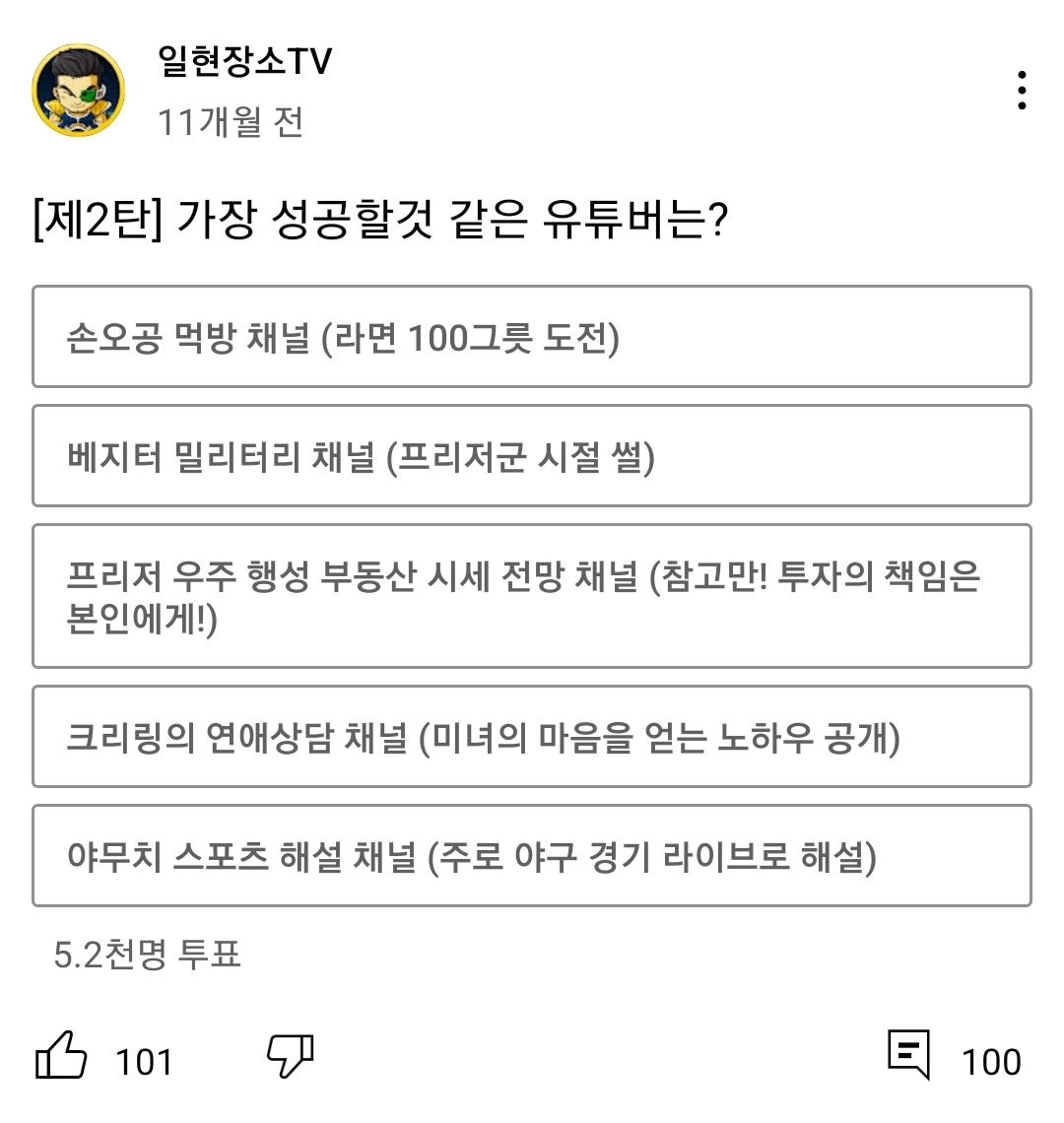
Task: Open the post's three-dot overflow menu
Action: pyautogui.click(x=1022, y=91)
